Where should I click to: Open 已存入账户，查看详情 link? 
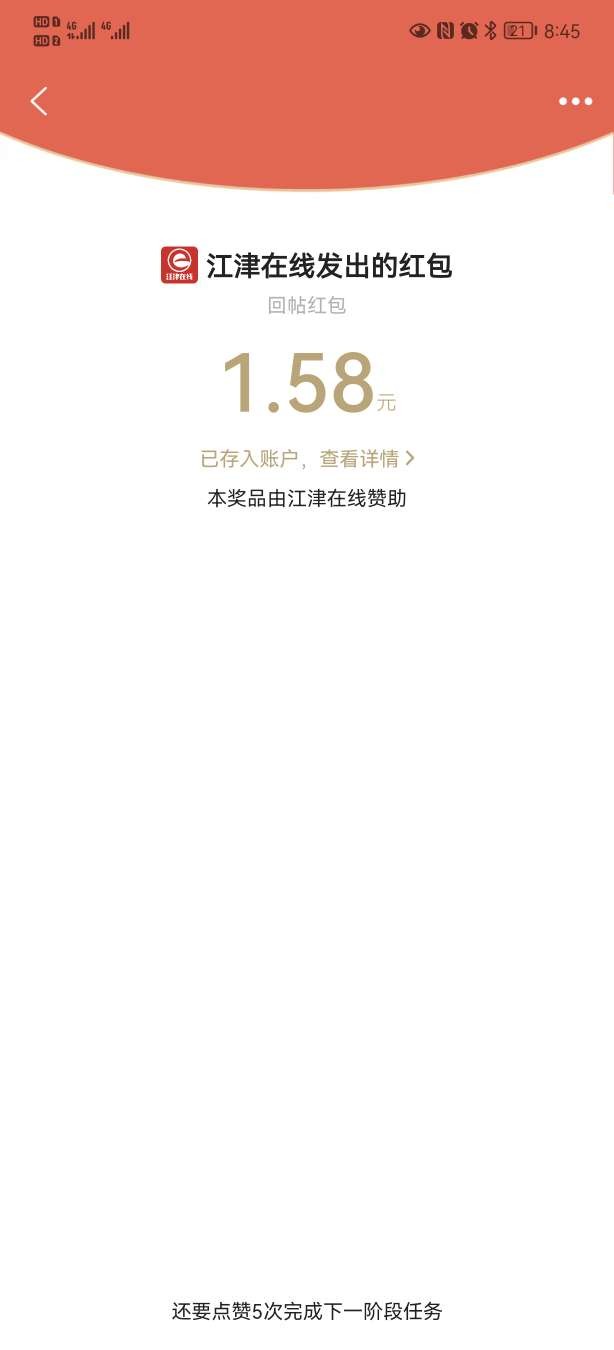click(x=307, y=459)
